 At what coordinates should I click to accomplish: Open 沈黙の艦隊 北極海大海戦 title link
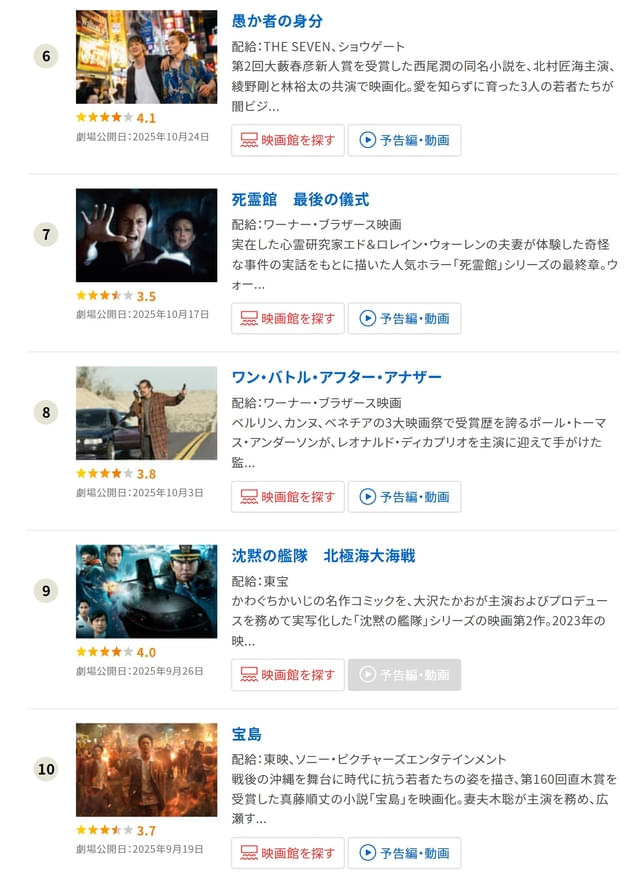[x=323, y=555]
